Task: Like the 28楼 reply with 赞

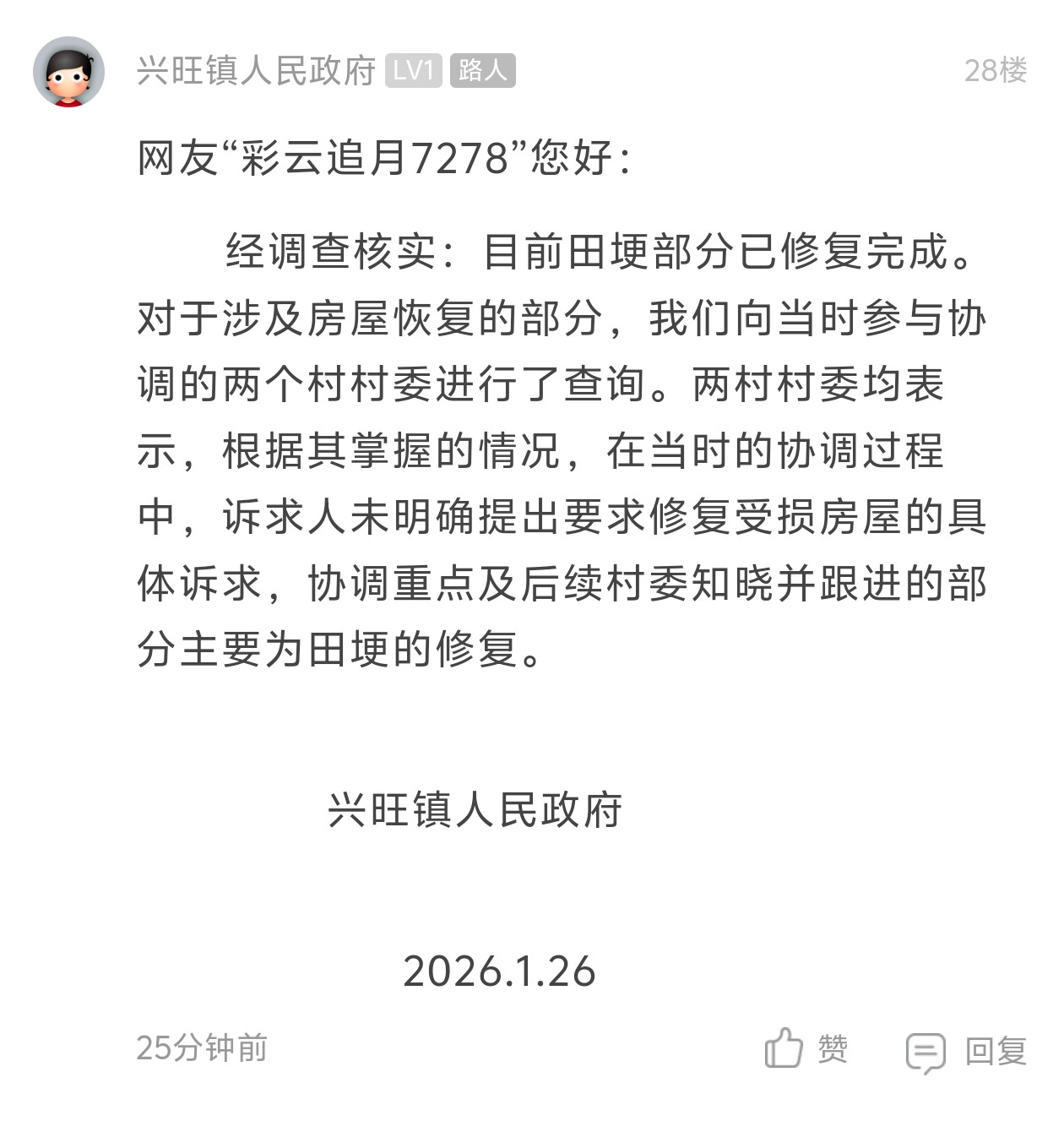Action: coord(806,1050)
